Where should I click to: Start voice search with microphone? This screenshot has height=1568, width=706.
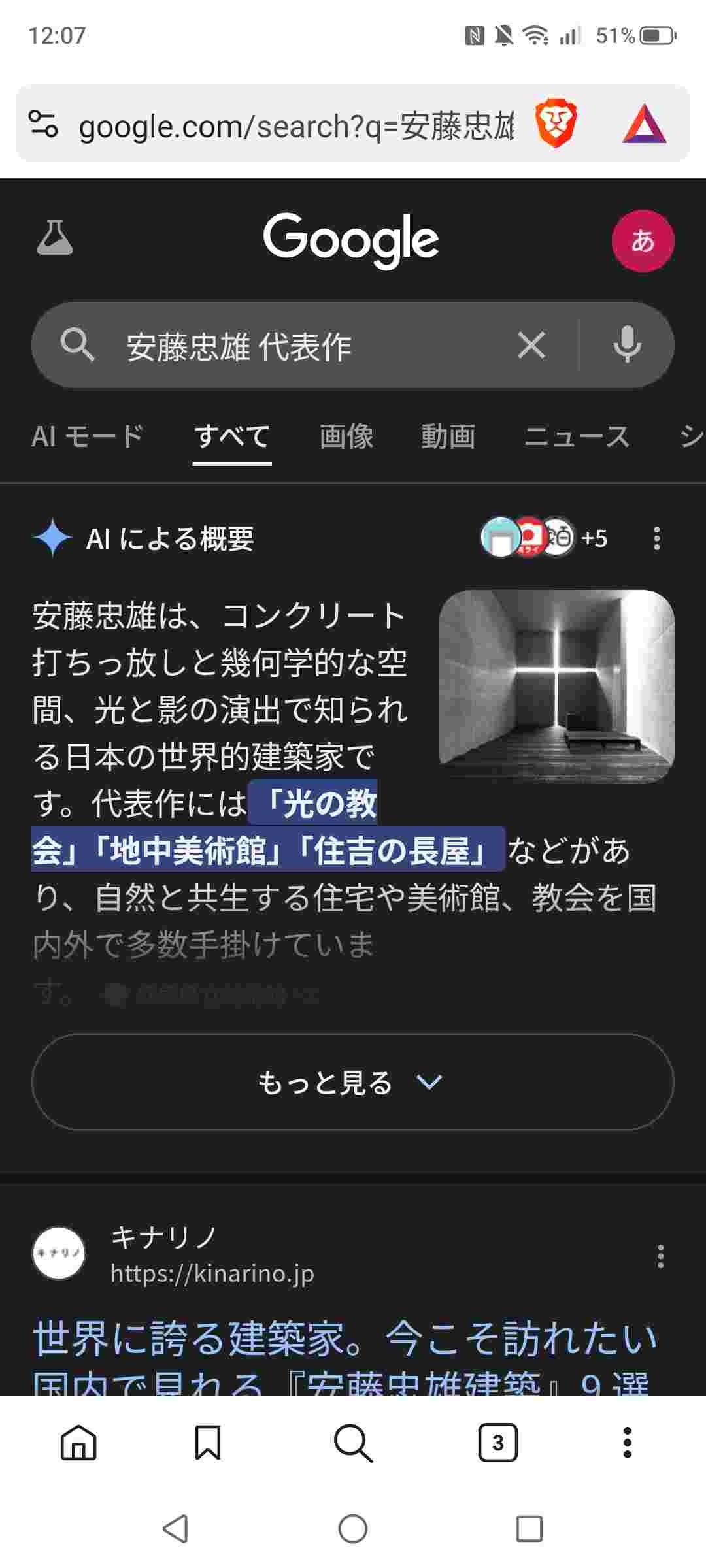(627, 344)
